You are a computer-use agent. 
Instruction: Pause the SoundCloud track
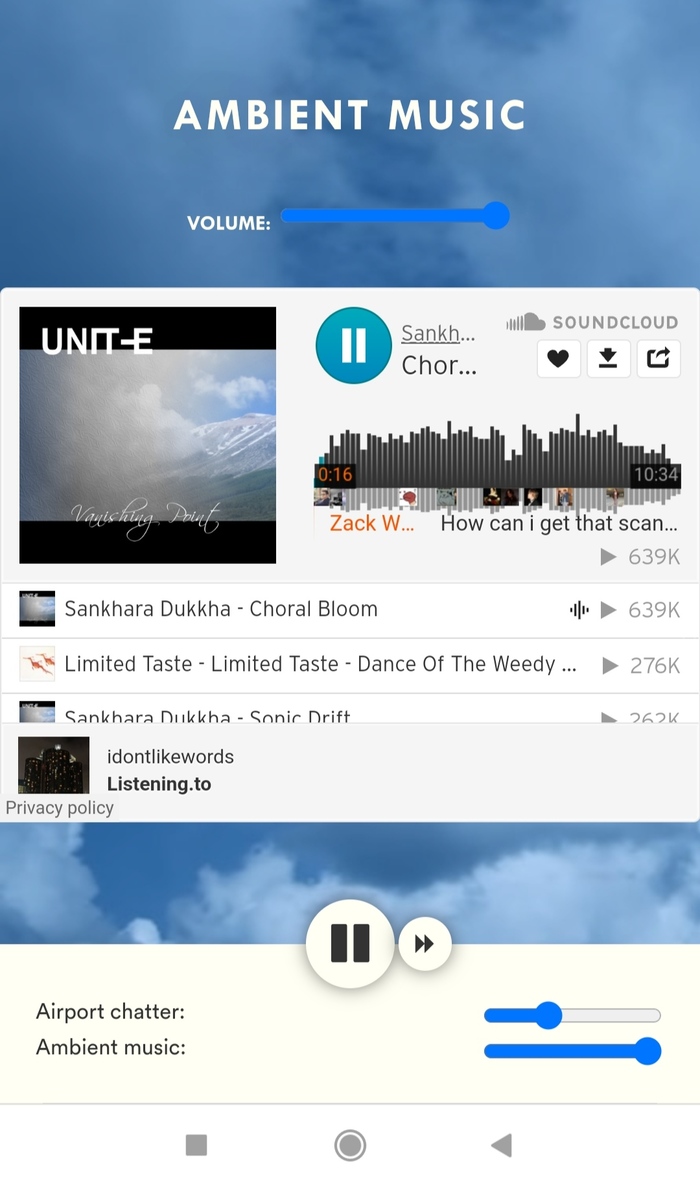pos(353,345)
